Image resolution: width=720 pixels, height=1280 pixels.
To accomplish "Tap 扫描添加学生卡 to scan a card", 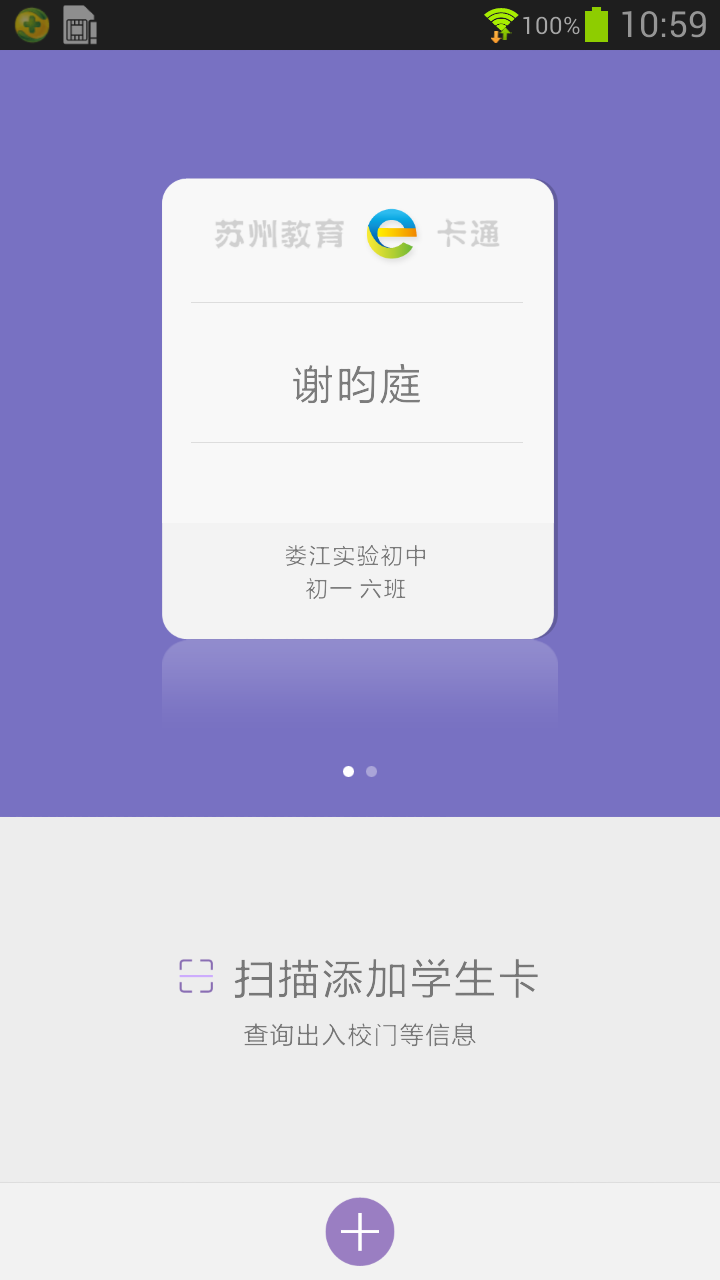I will 360,979.
